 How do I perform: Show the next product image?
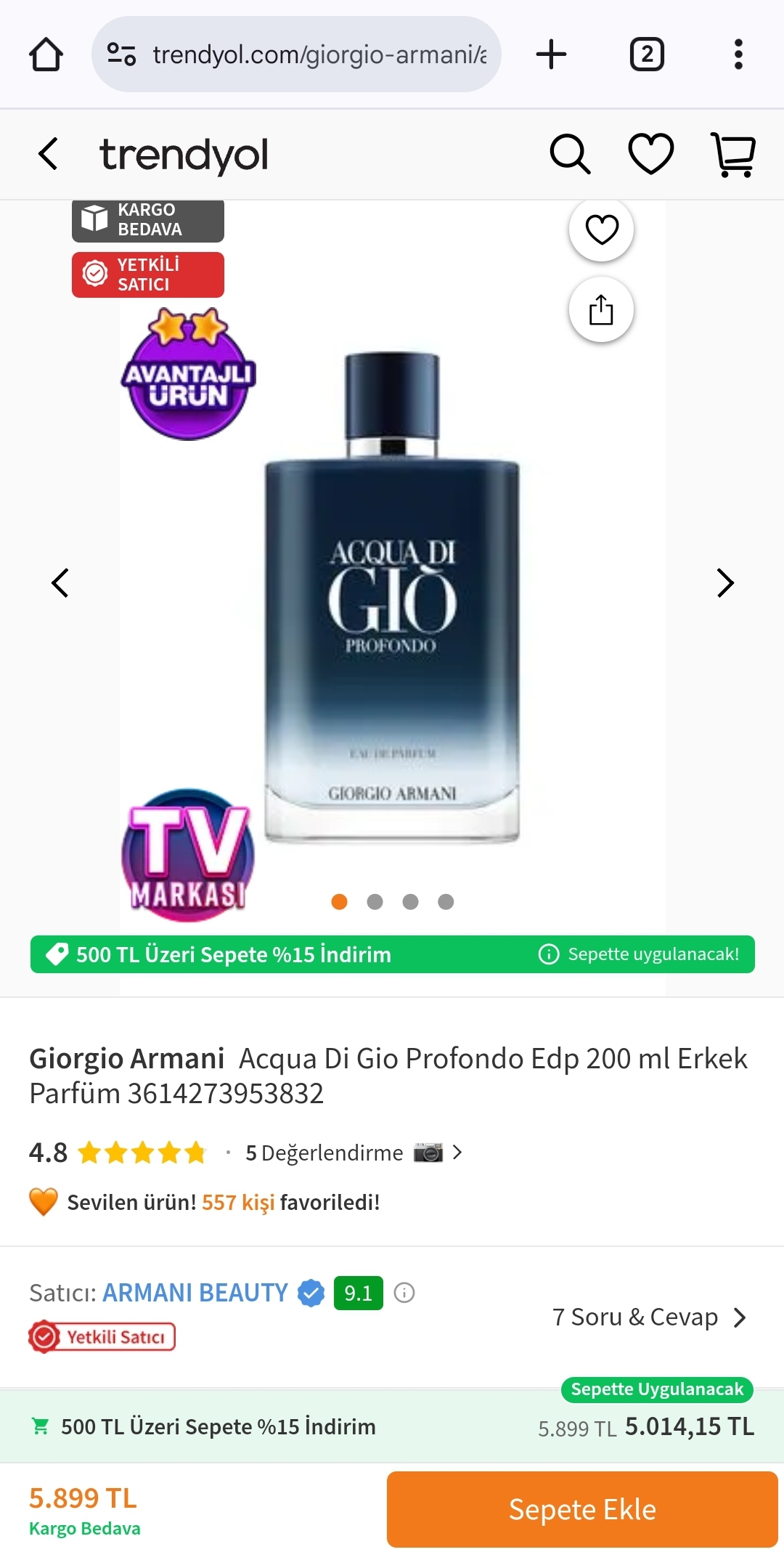(725, 582)
